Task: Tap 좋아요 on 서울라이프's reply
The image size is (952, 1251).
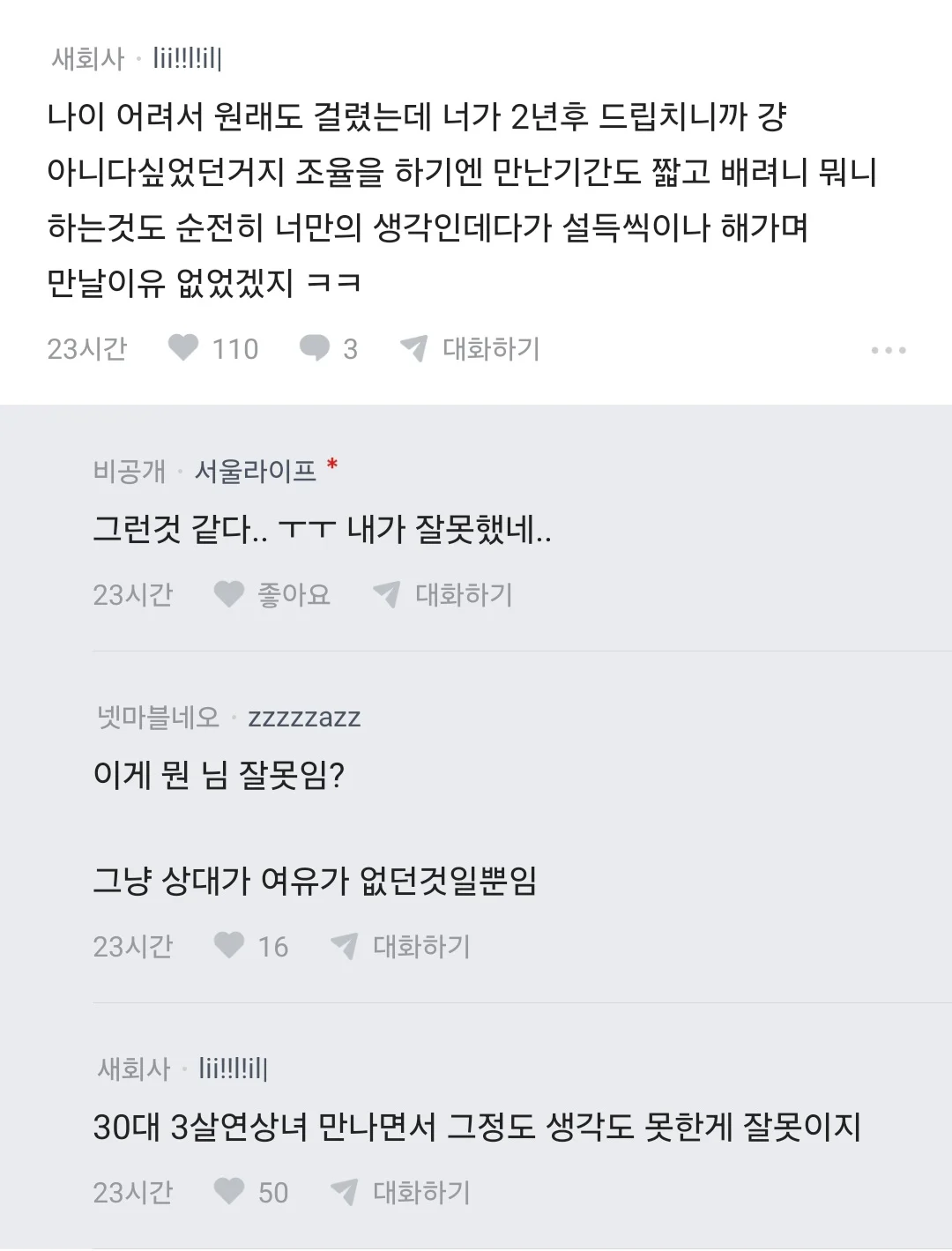Action: coord(272,594)
